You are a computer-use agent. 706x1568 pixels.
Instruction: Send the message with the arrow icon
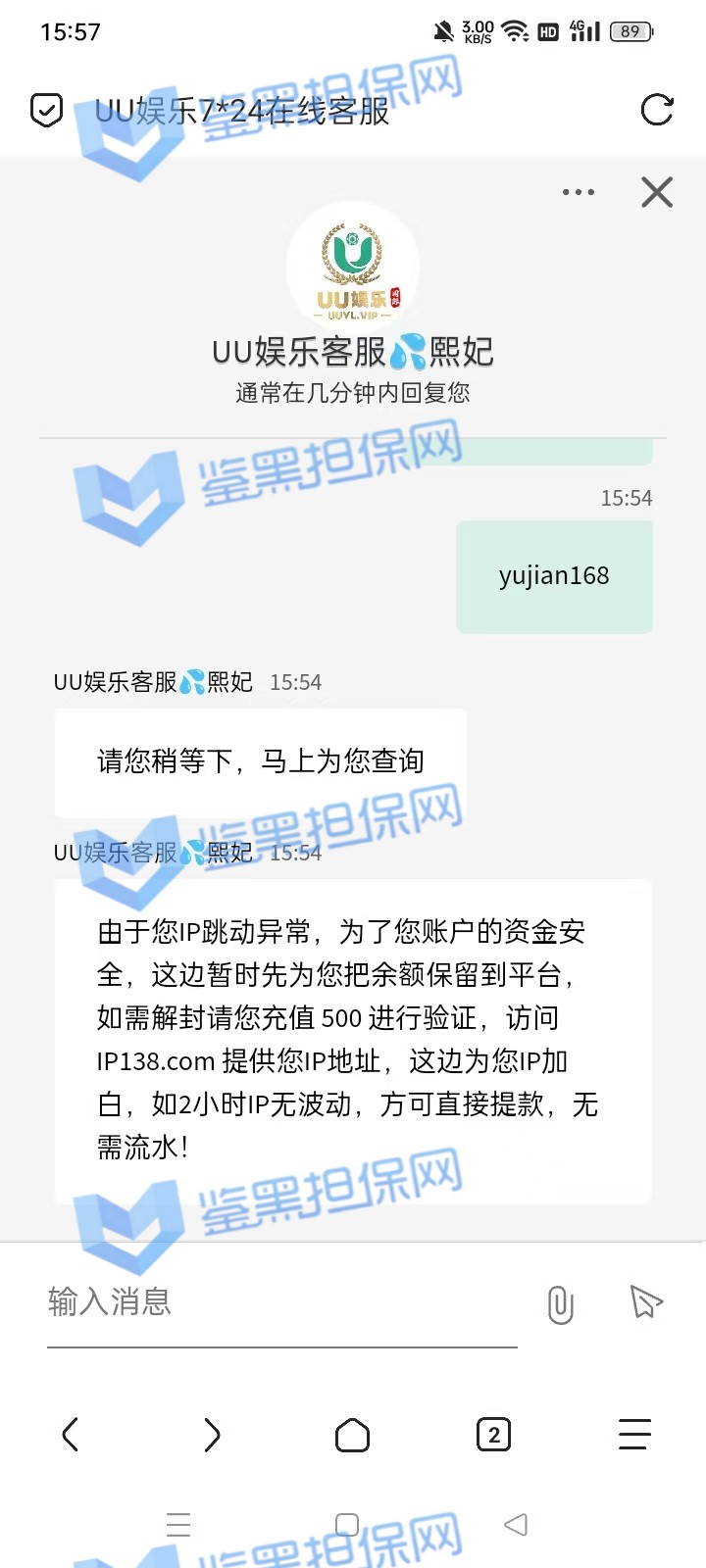tap(645, 1302)
